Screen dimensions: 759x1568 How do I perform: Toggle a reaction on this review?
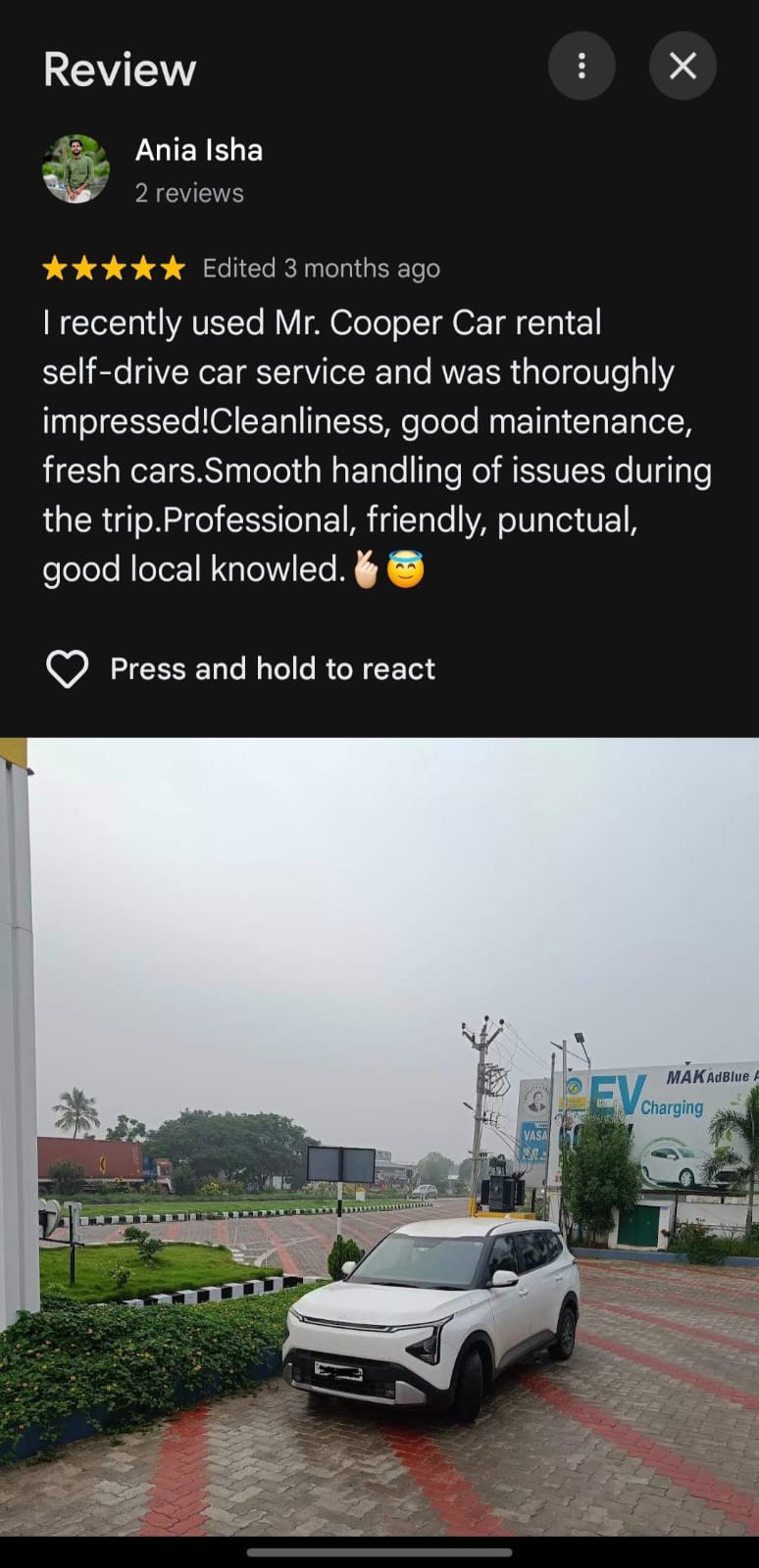[67, 668]
